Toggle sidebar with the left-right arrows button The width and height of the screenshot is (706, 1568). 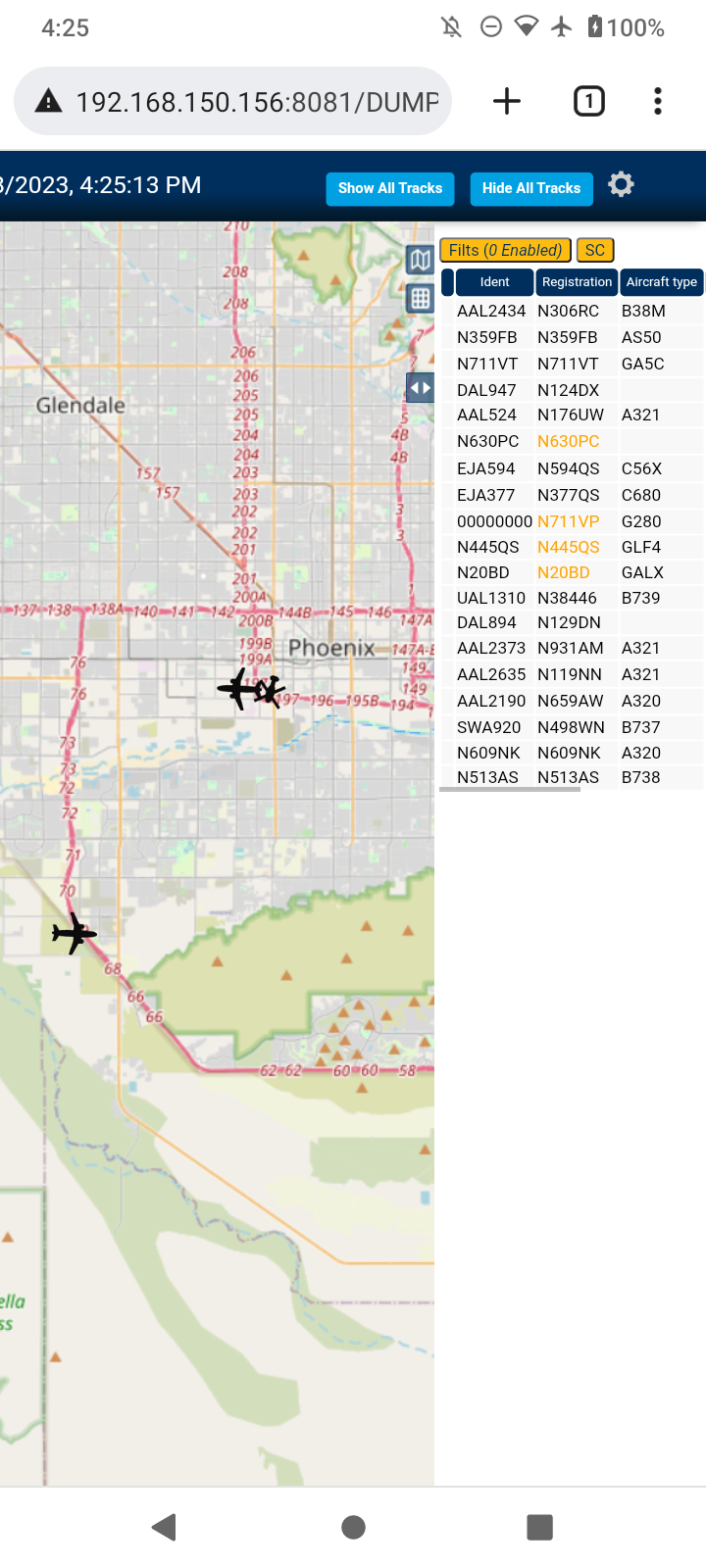click(x=421, y=388)
